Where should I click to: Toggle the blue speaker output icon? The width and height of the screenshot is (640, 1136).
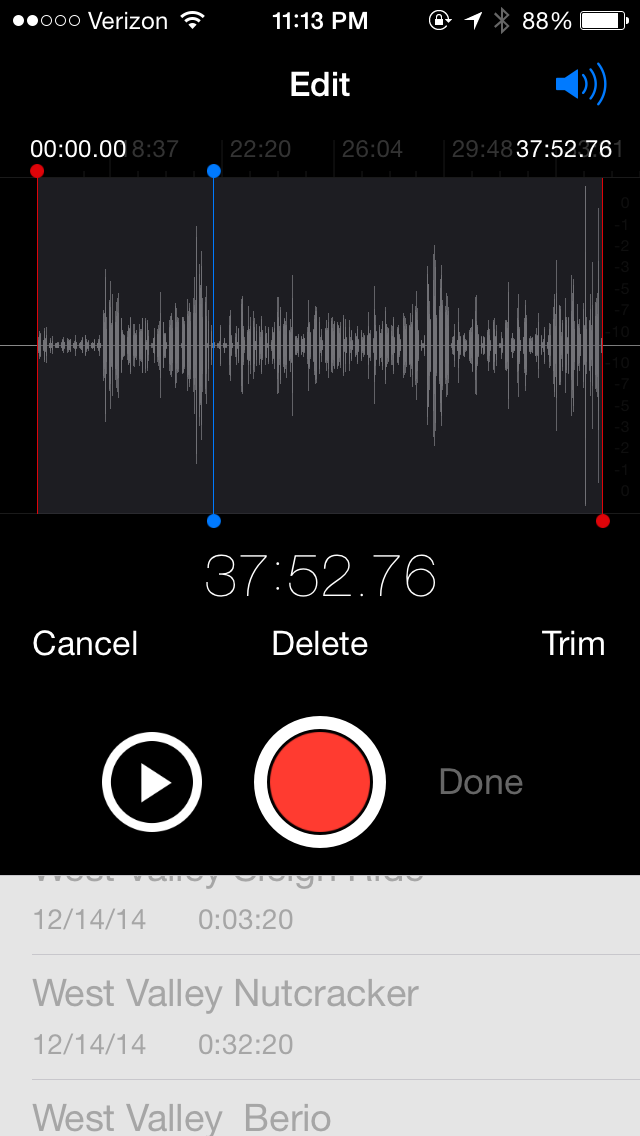tap(580, 85)
